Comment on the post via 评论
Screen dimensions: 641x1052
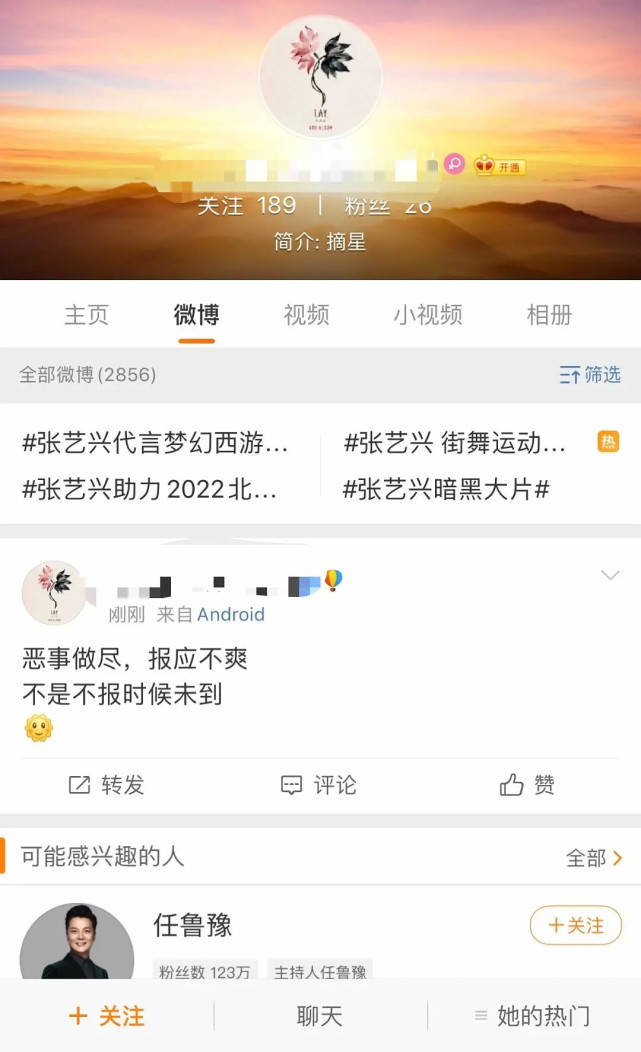pos(319,785)
